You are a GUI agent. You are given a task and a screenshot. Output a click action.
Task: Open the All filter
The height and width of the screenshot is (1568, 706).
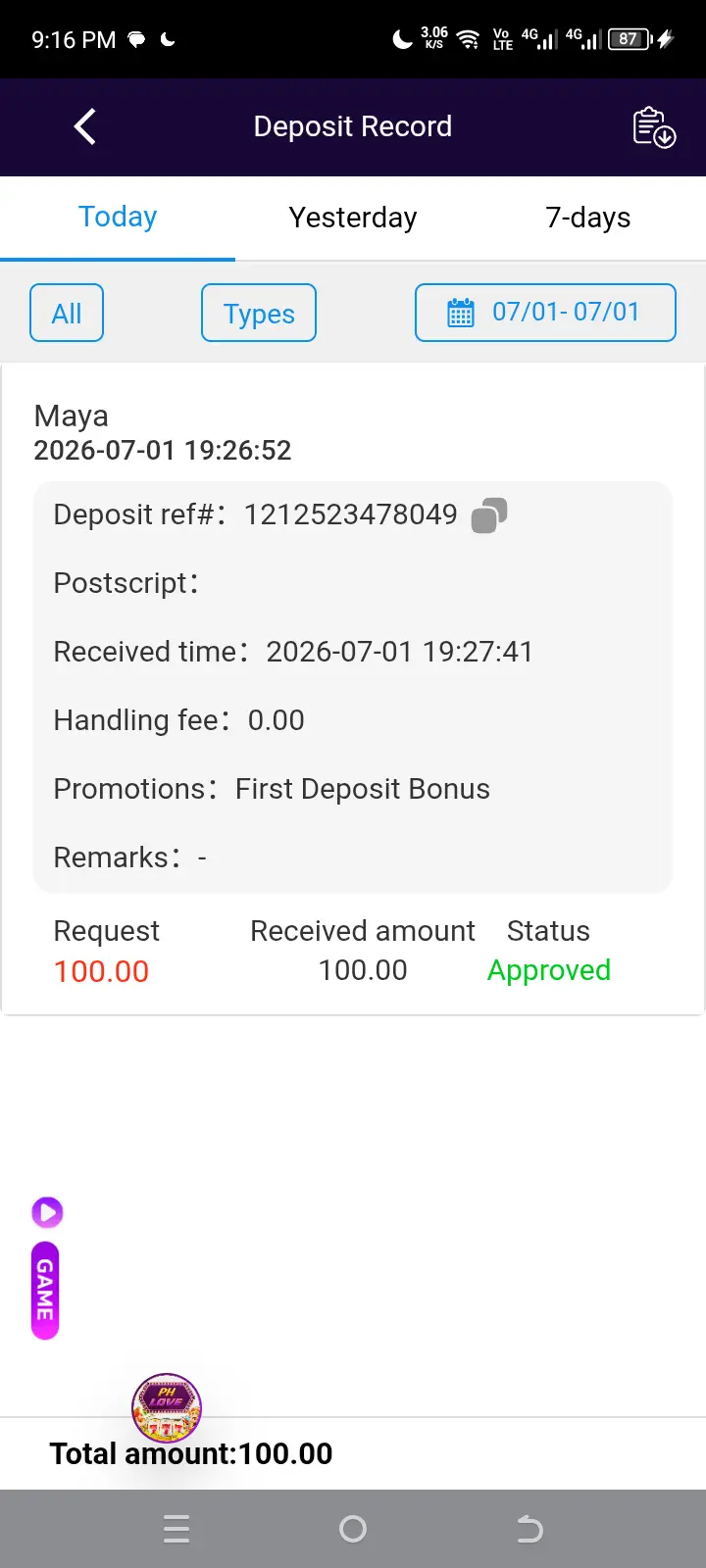(67, 313)
